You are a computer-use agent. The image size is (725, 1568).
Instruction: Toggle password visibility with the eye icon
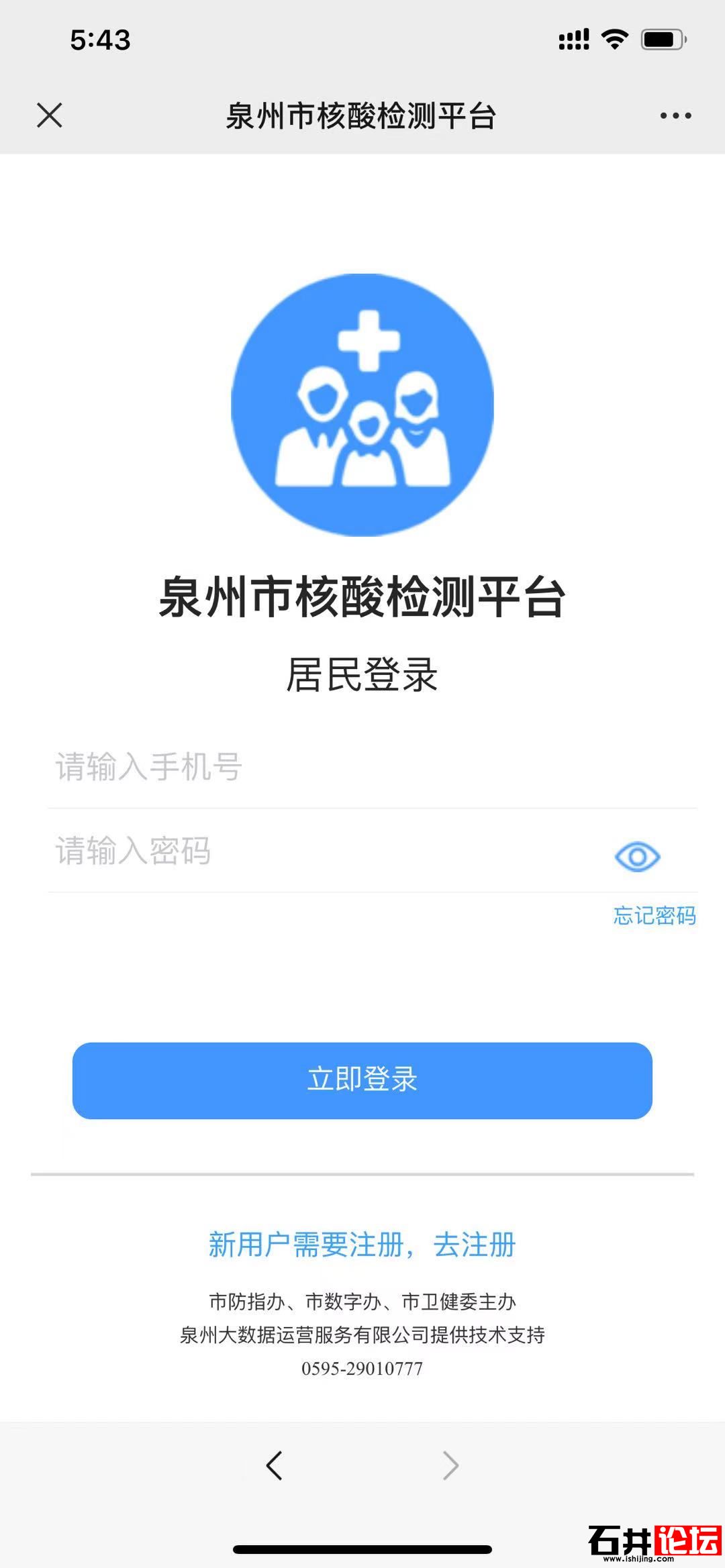[637, 857]
